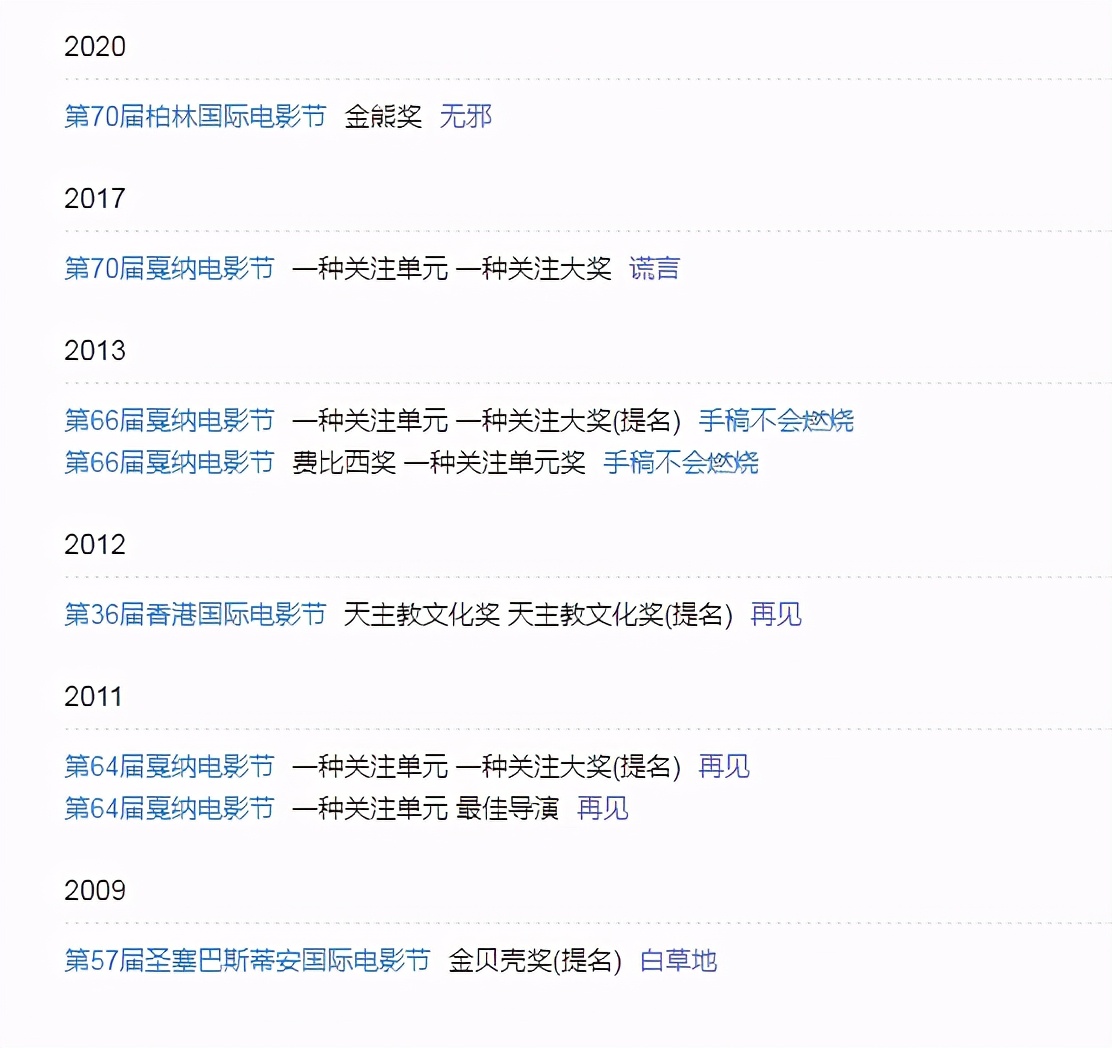Open the film 无邪 link
The image size is (1112, 1048).
click(466, 117)
